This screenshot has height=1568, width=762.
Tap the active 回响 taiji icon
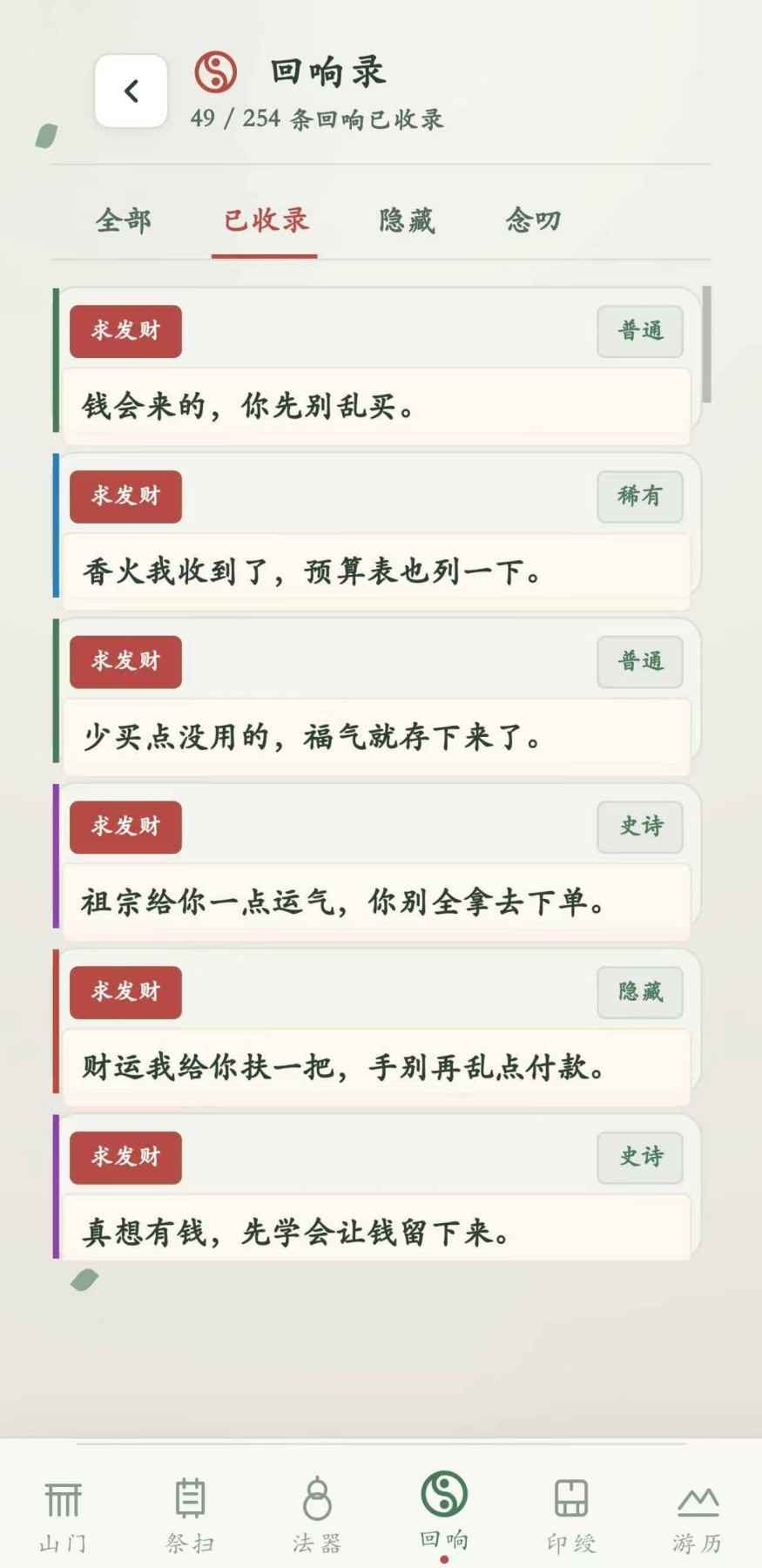[444, 1511]
